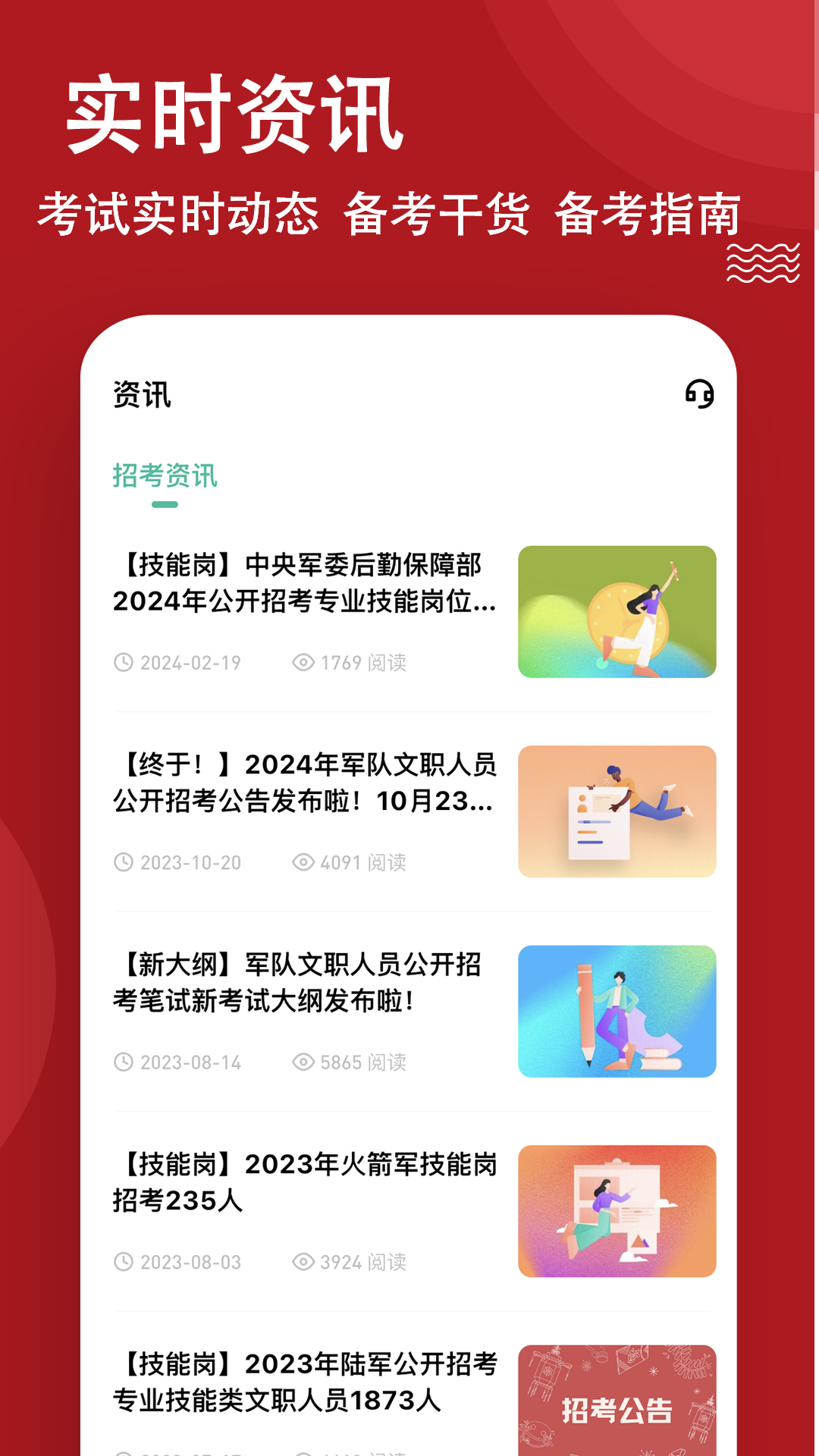This screenshot has height=1456, width=819.
Task: Select the 招考资讯 tab
Action: [x=165, y=476]
